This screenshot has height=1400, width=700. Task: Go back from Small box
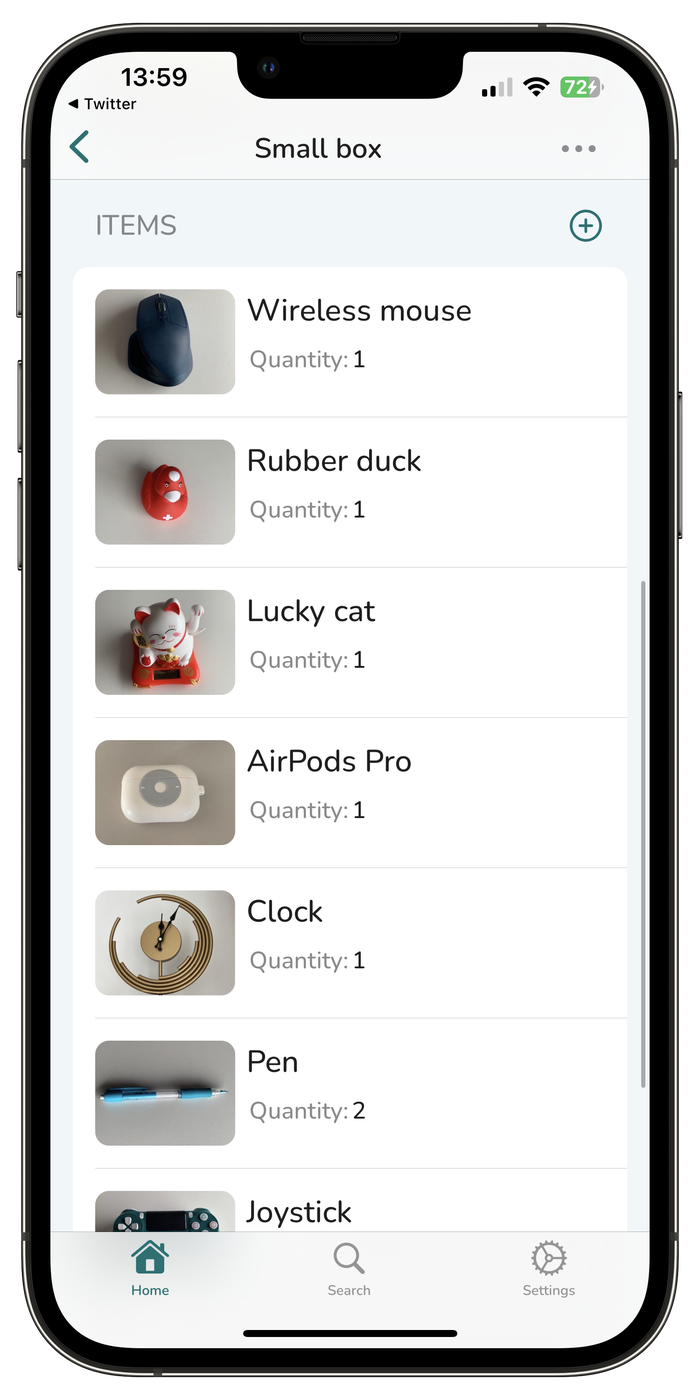(80, 148)
